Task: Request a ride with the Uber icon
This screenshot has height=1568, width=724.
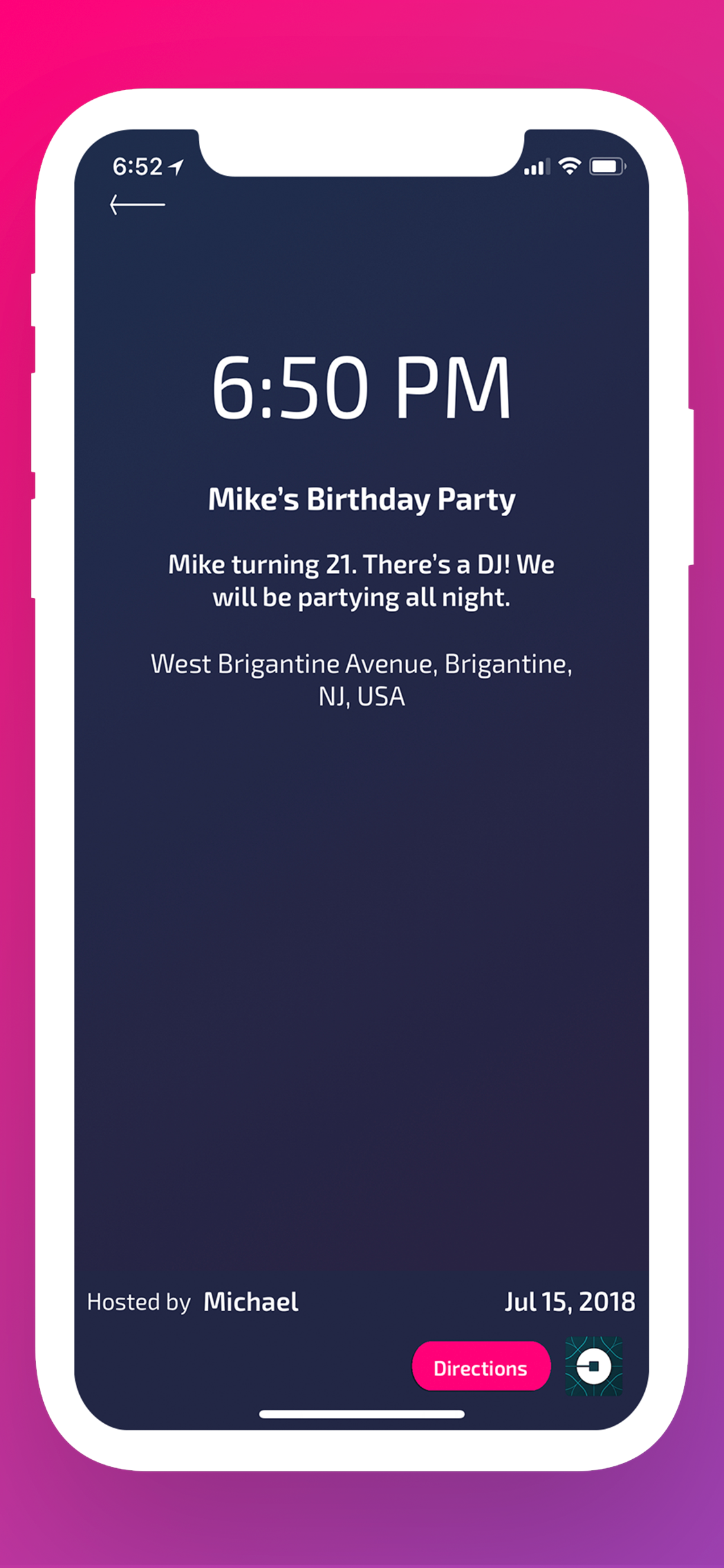Action: coord(593,1366)
